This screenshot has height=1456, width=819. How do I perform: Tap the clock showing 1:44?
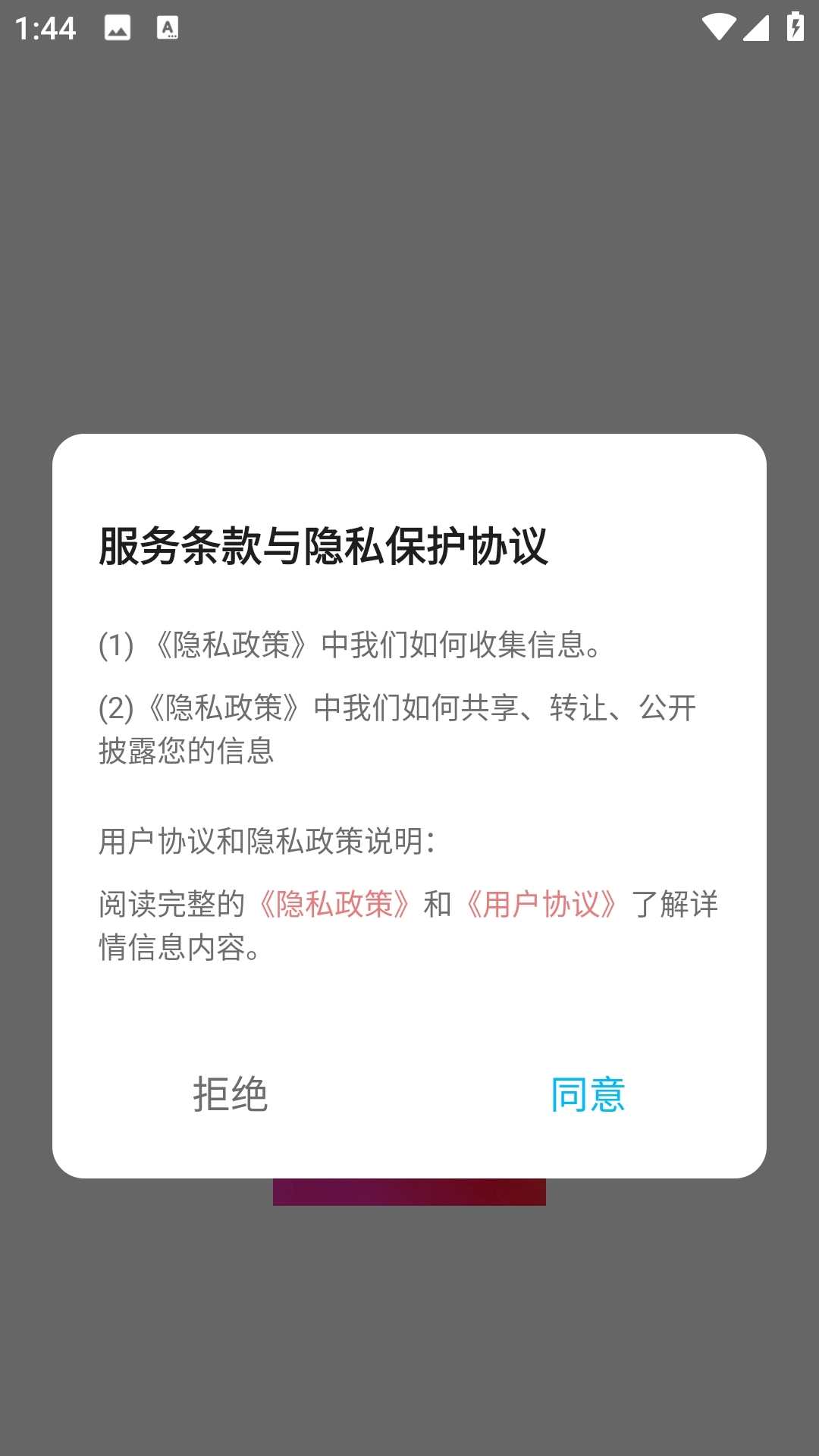45,29
